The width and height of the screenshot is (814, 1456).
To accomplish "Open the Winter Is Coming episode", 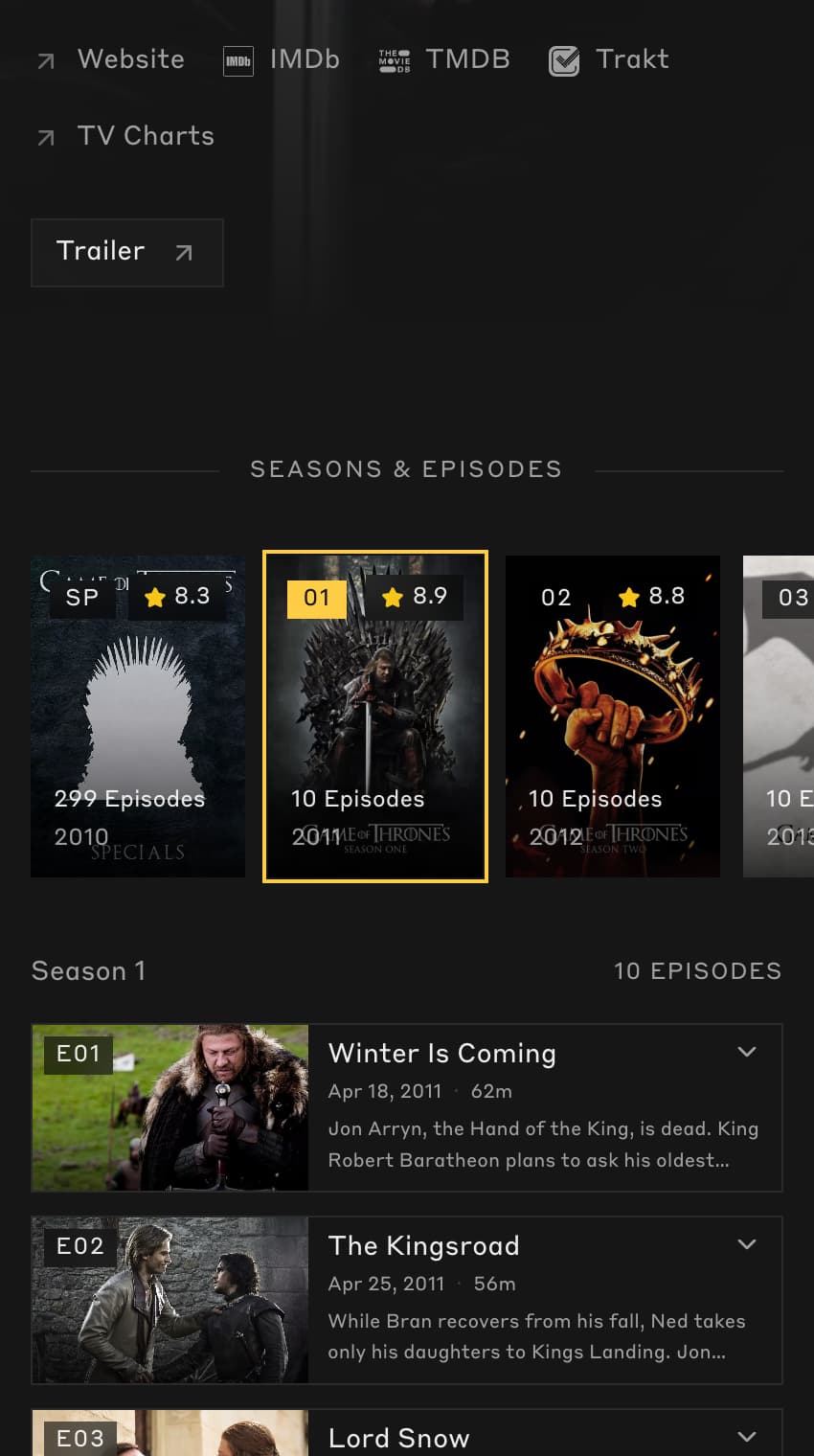I will pos(441,1054).
